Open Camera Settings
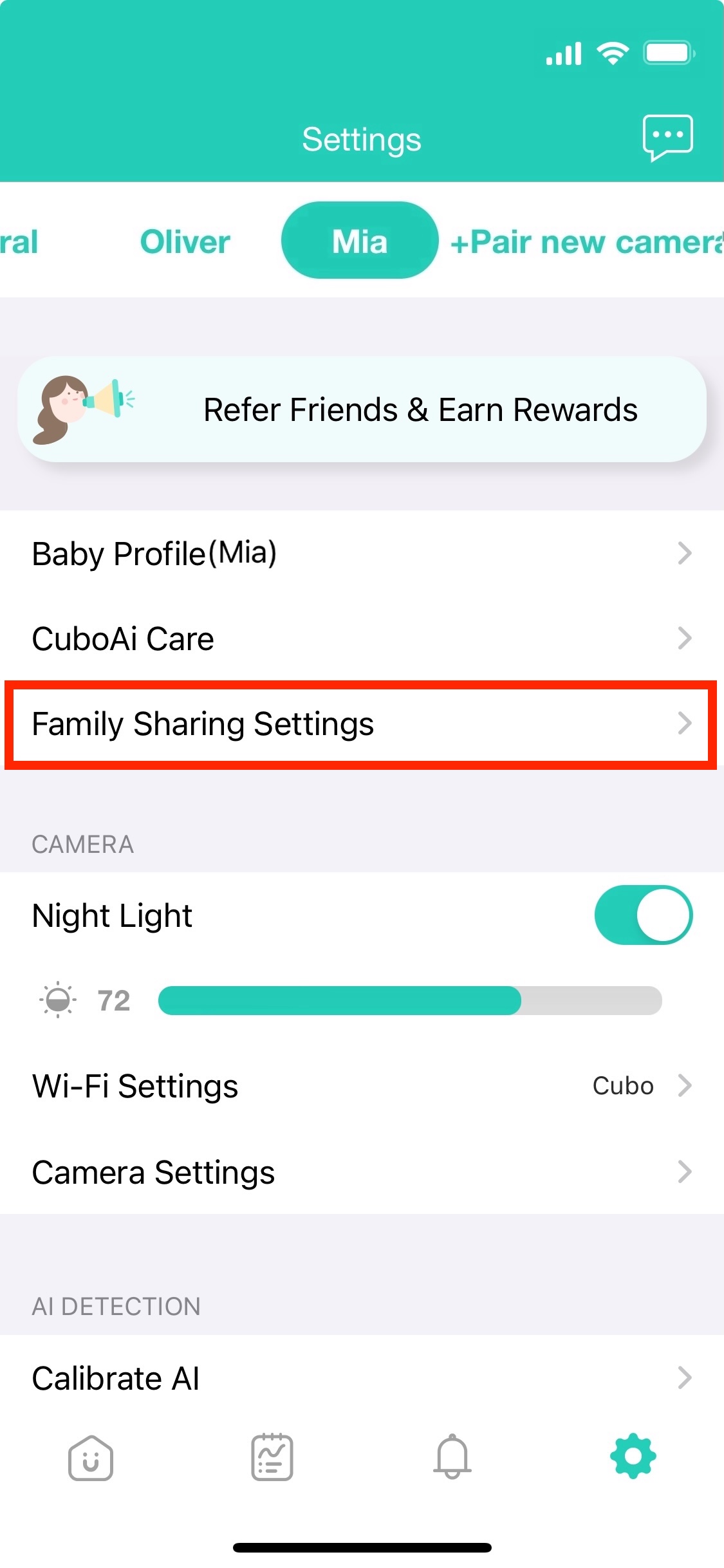The height and width of the screenshot is (1568, 724). (362, 1172)
